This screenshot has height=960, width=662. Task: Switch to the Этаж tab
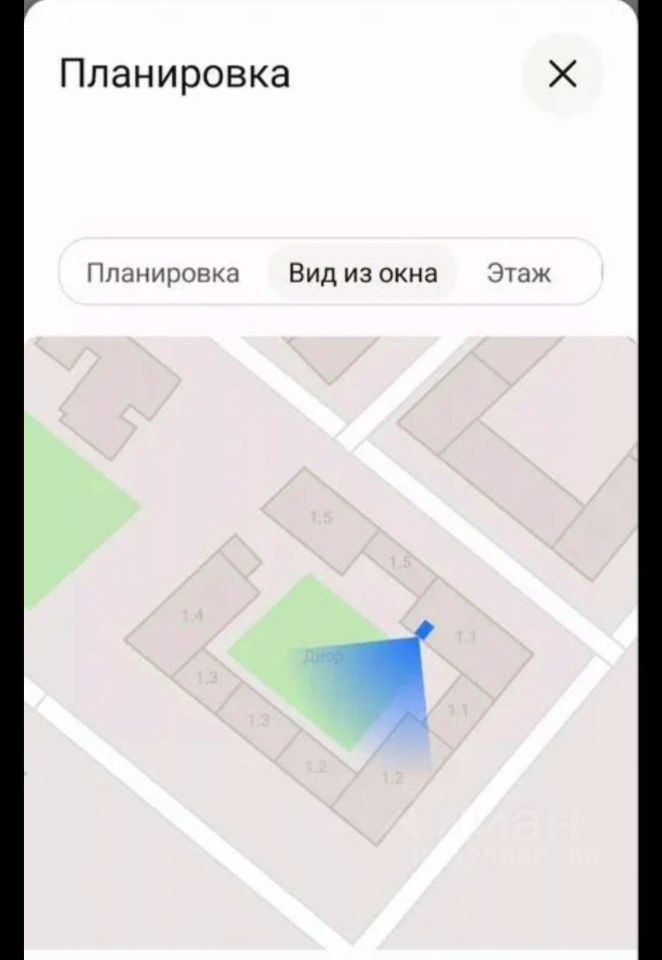(x=519, y=272)
